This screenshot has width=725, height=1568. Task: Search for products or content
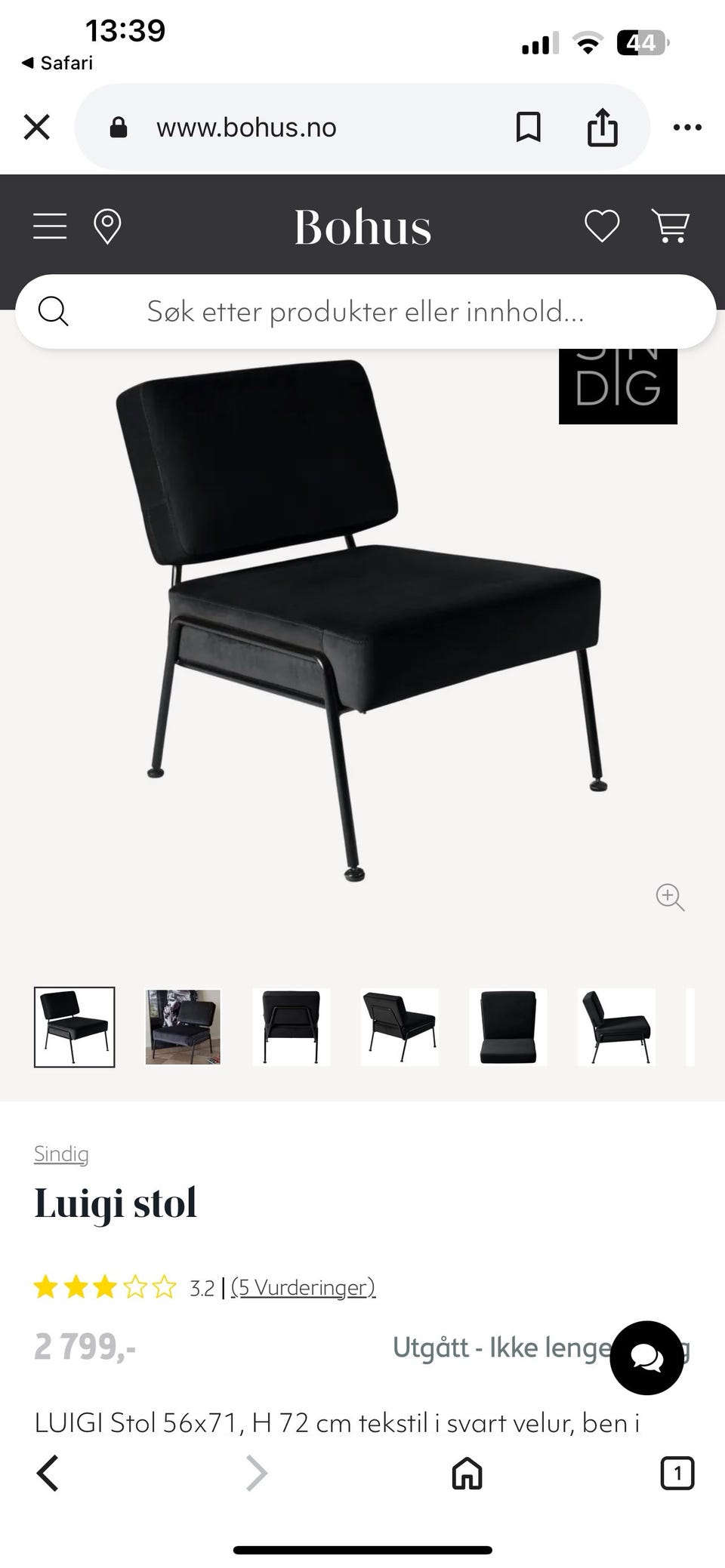pos(366,311)
